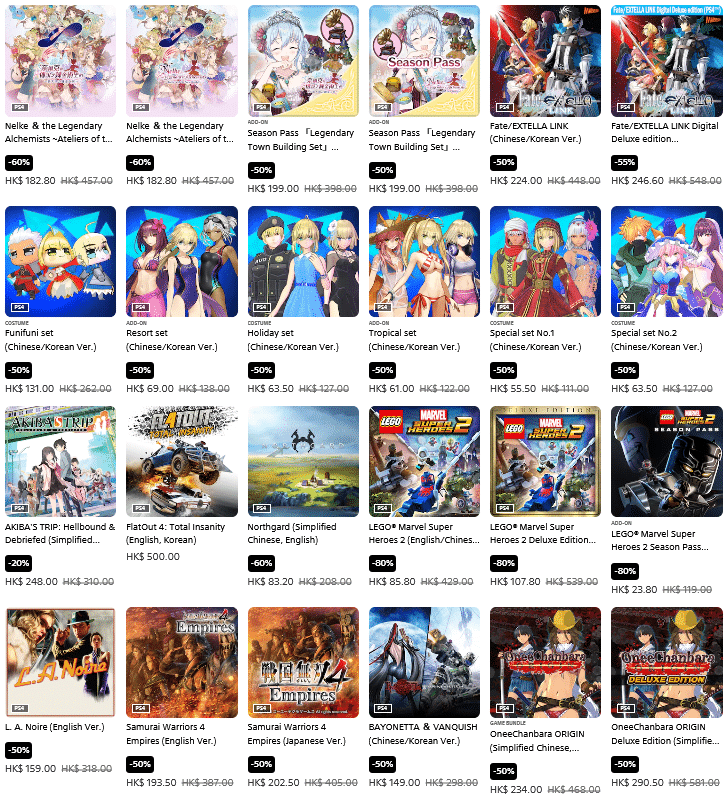The image size is (727, 801).
Task: Open OneeChanbara ORIGIN Deluxe Edition
Action: (x=666, y=662)
